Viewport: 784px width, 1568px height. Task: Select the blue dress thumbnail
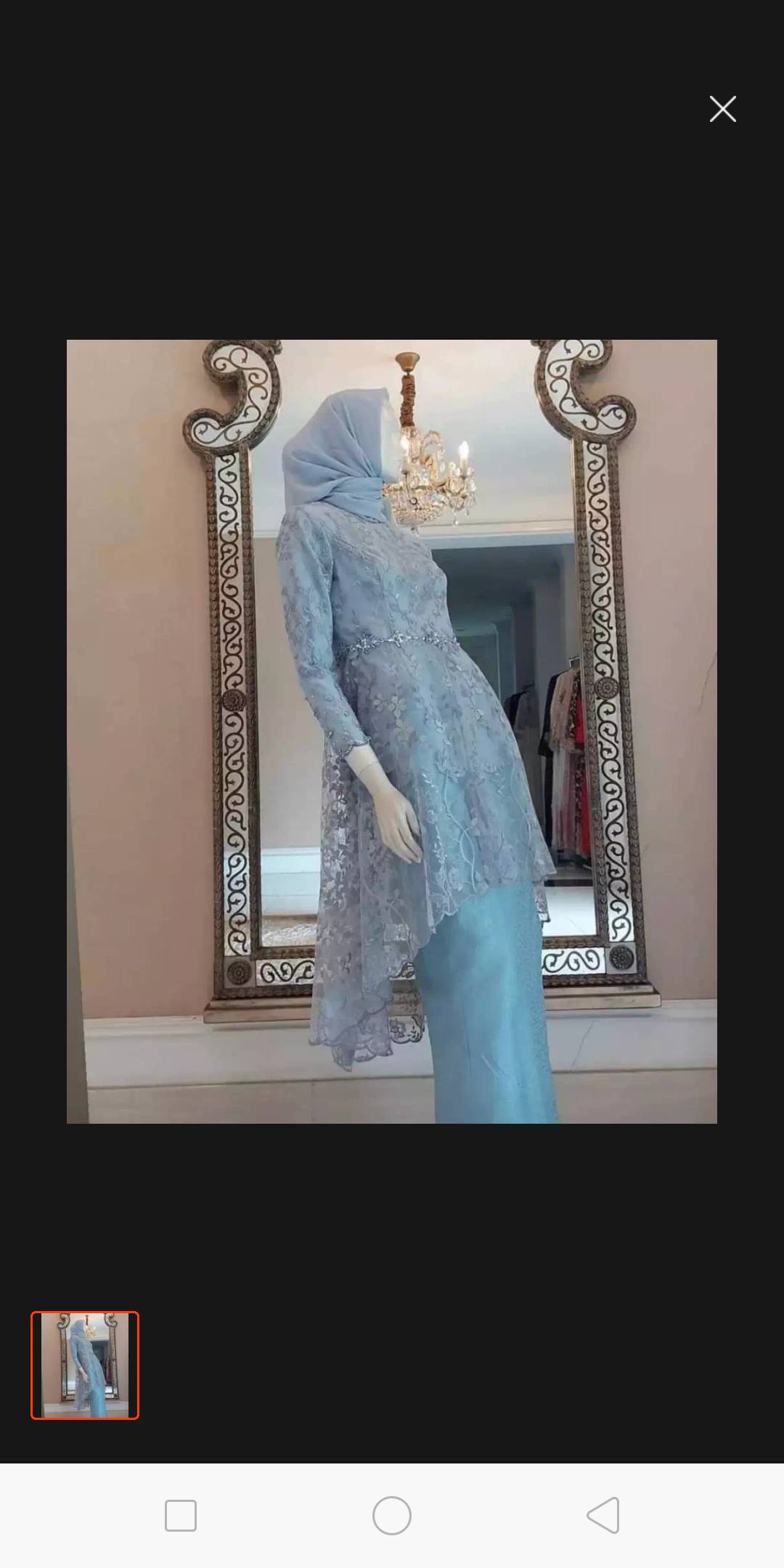85,1365
